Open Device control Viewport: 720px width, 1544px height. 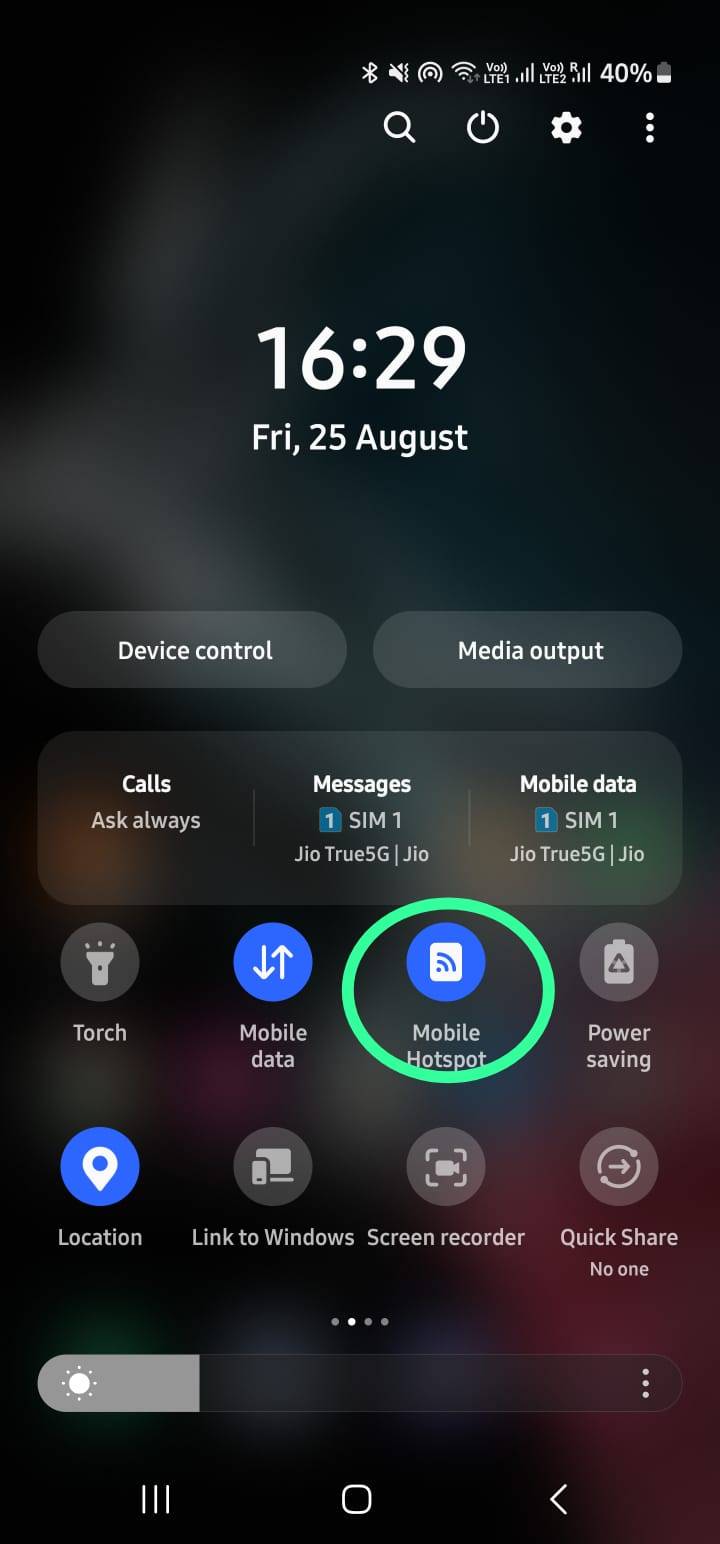193,650
